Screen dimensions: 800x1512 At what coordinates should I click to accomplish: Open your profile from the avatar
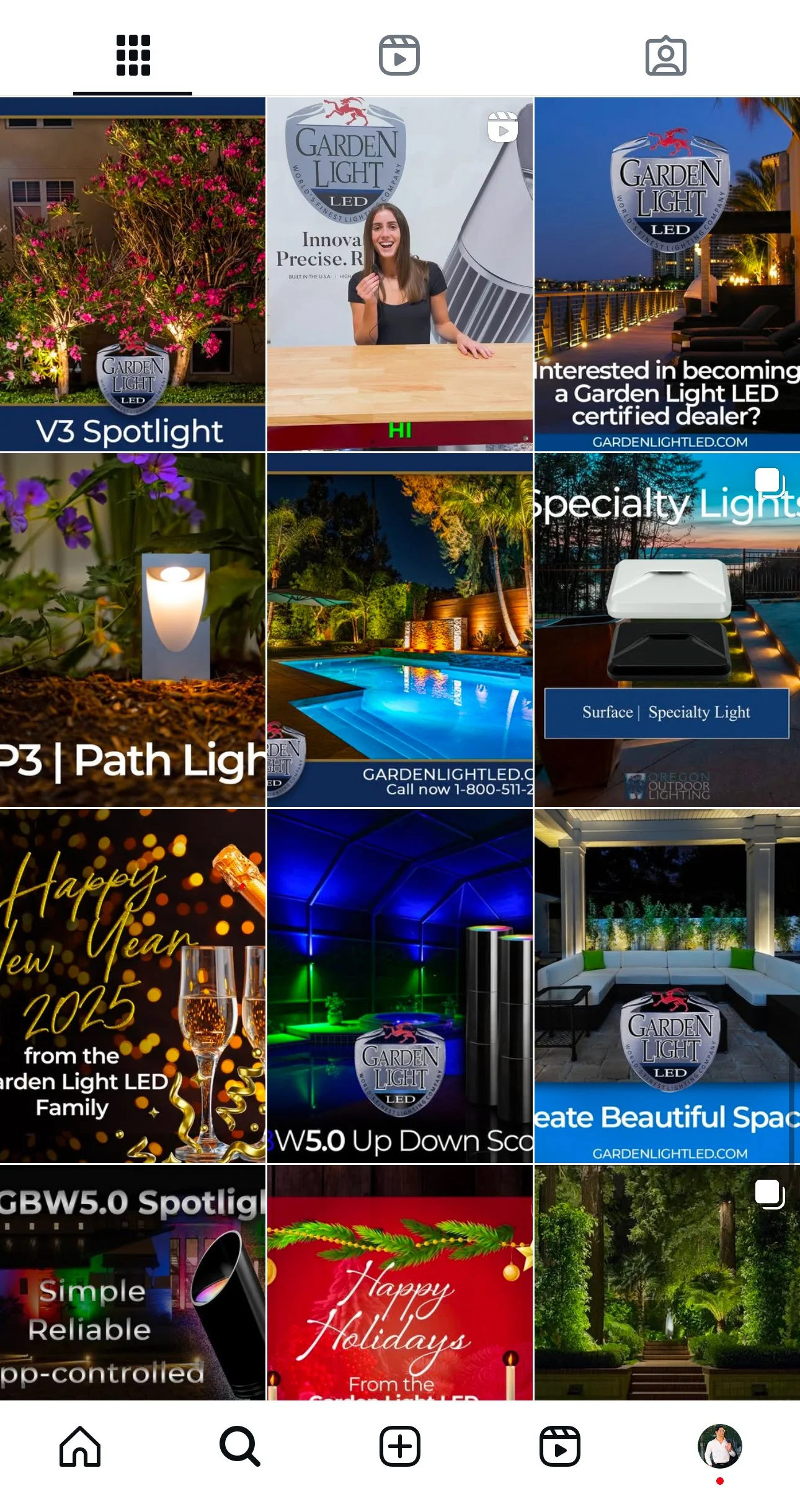point(720,1446)
